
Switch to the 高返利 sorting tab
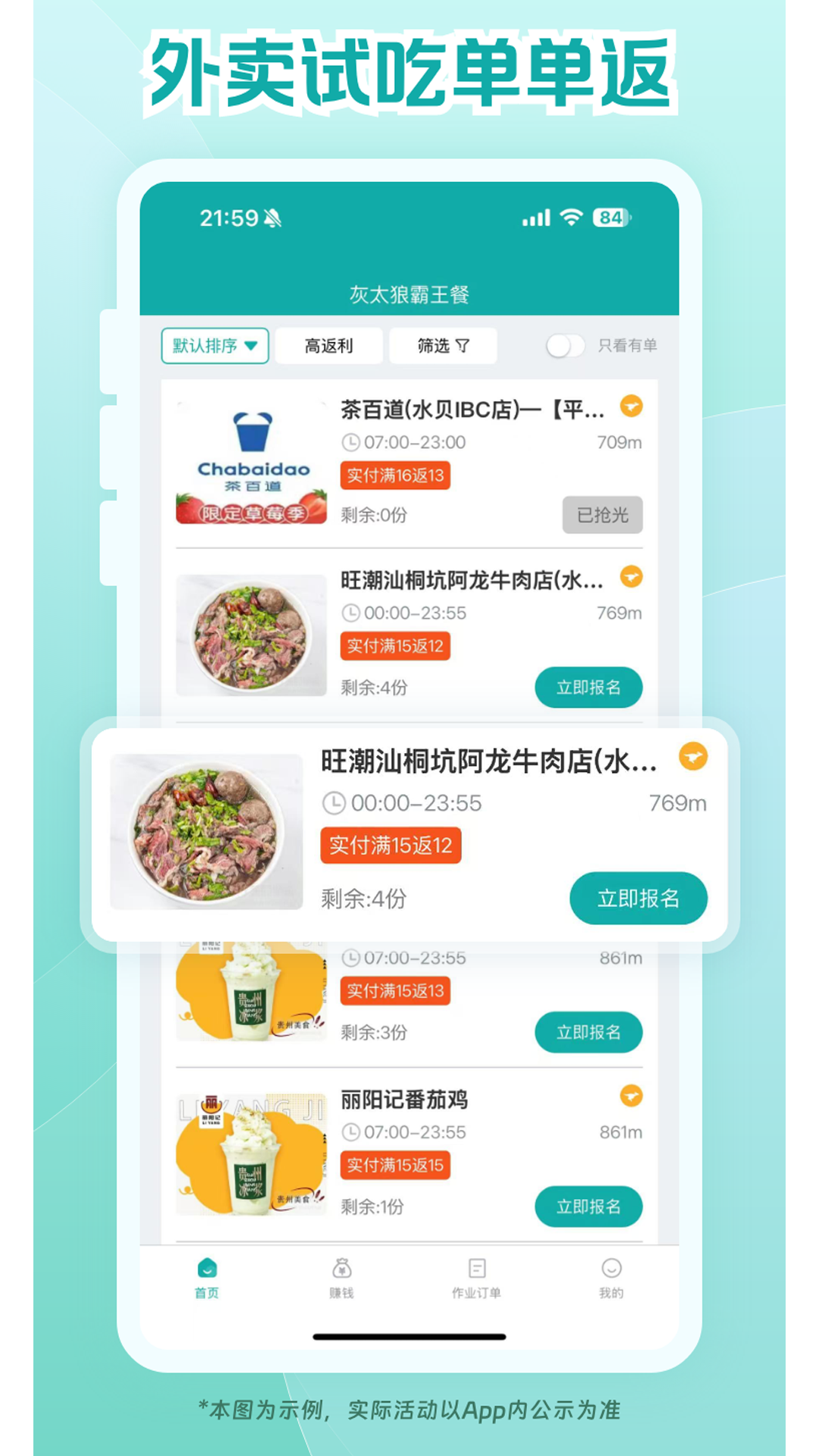(329, 346)
